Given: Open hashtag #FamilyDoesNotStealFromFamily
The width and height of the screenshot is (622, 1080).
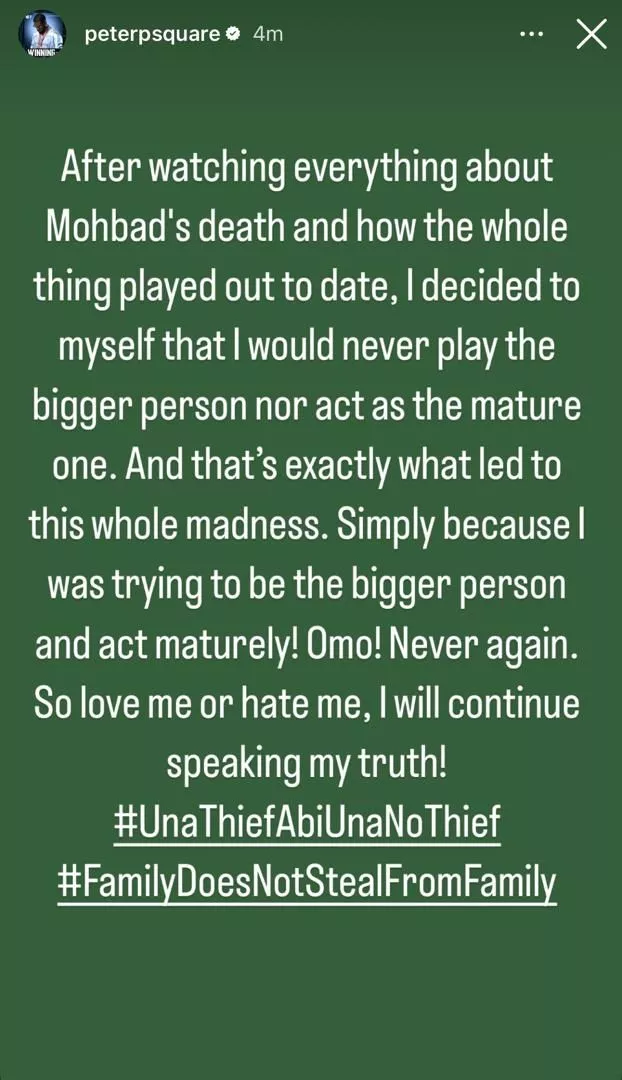Looking at the screenshot, I should point(307,883).
